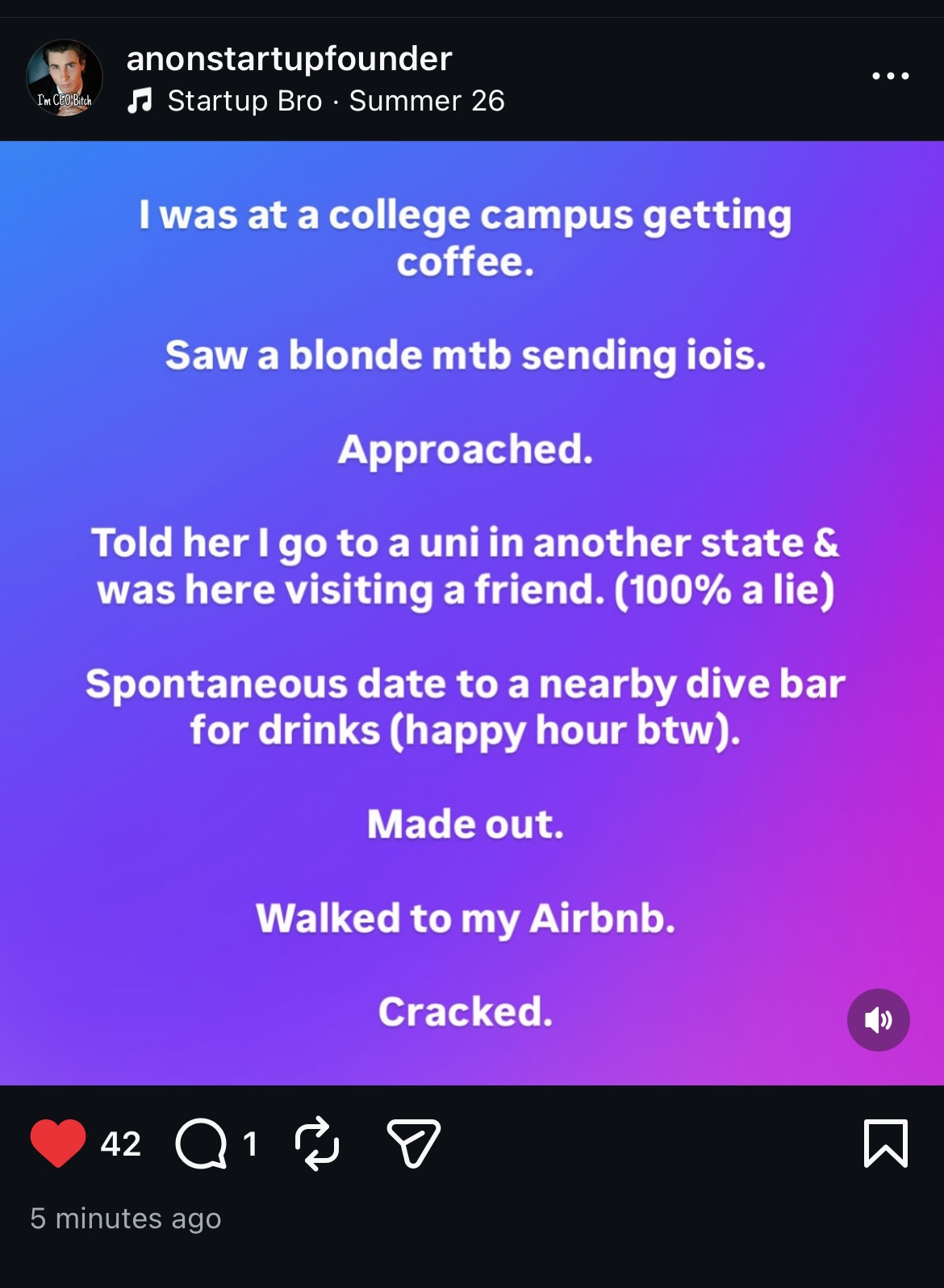
Task: Repost this post
Action: (316, 1143)
